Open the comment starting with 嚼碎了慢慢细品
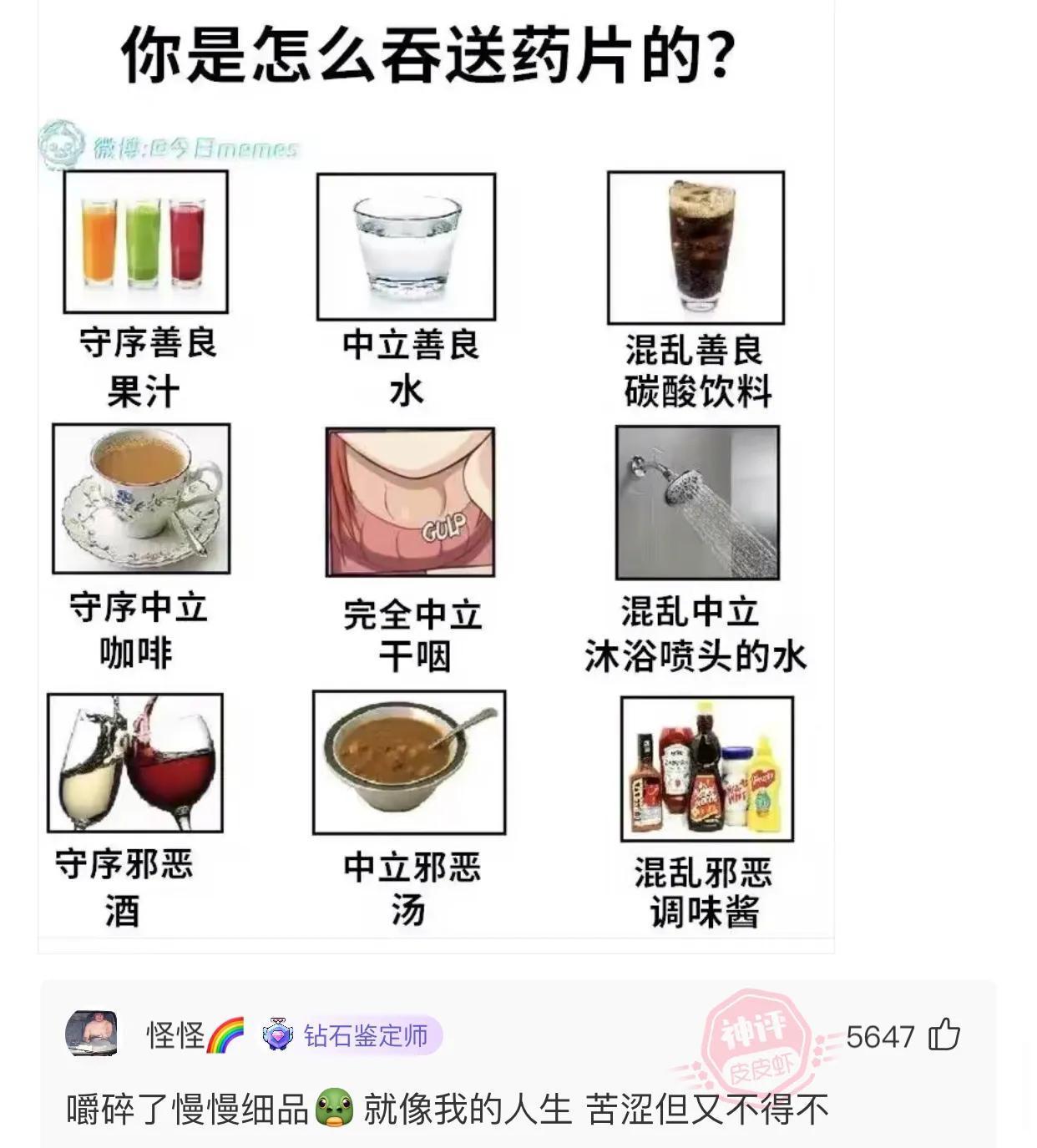This screenshot has width=1037, height=1148. (448, 1110)
